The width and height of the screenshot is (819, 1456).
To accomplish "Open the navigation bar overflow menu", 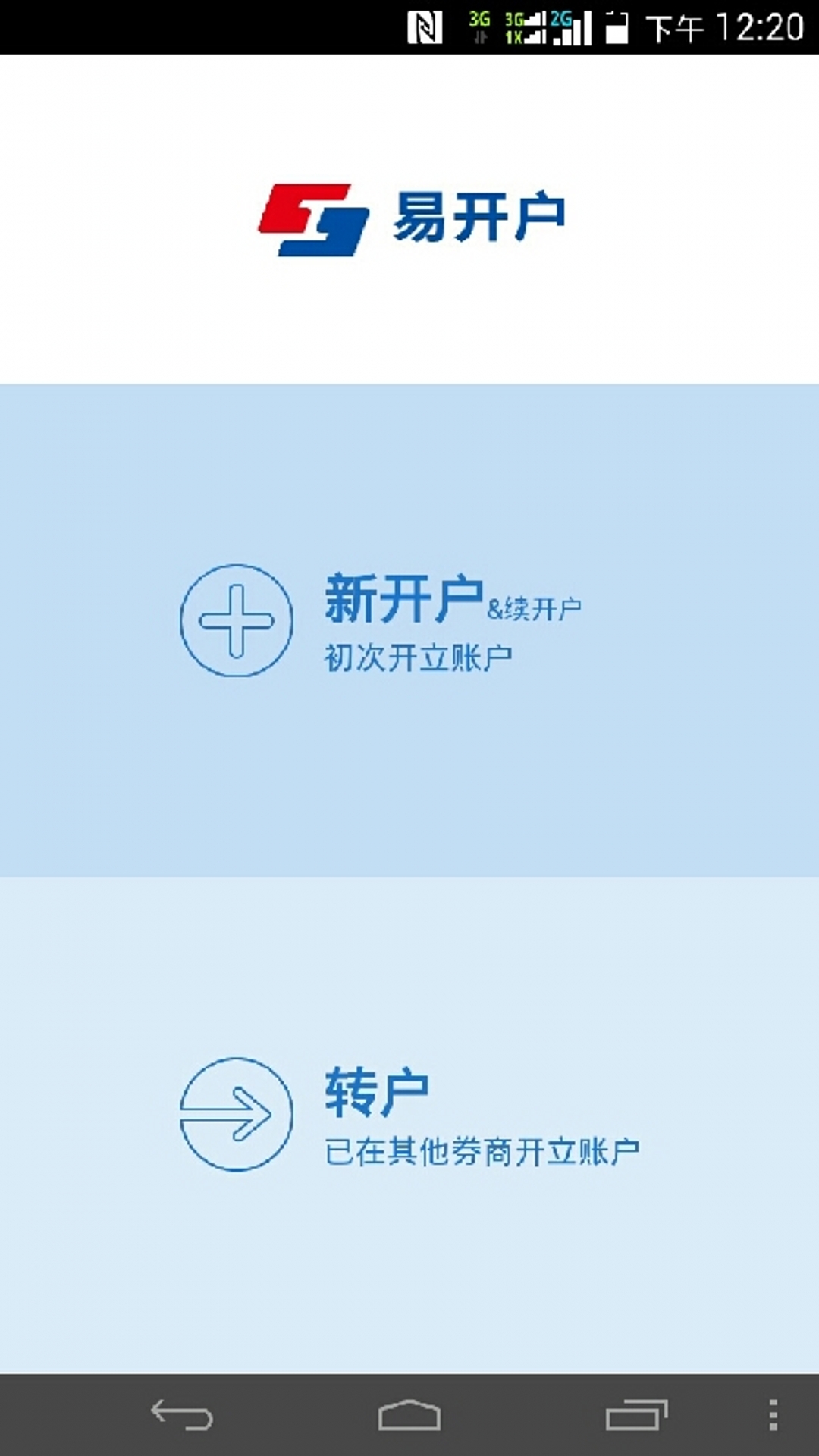I will click(773, 1415).
